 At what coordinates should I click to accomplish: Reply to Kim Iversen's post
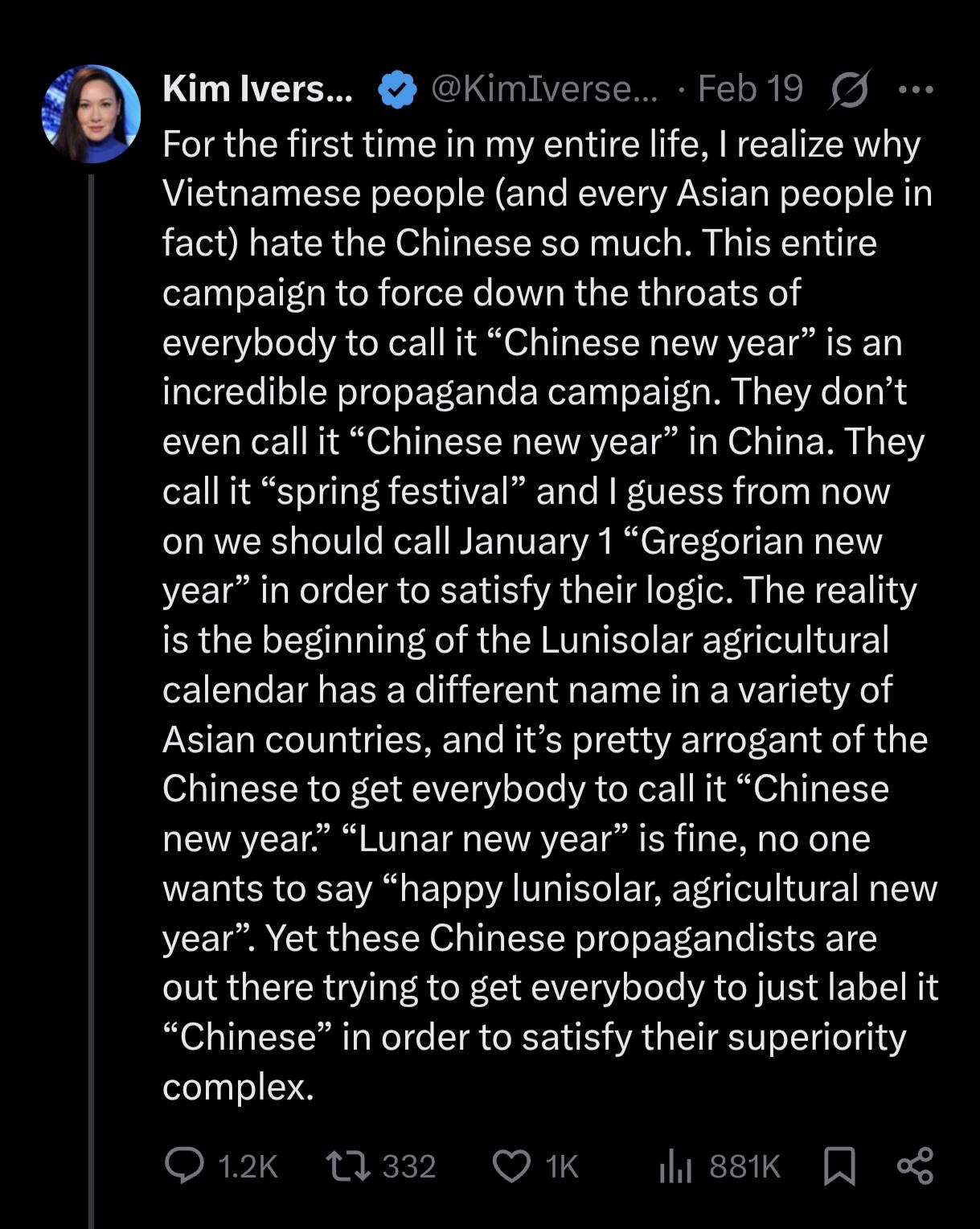pyautogui.click(x=185, y=1166)
